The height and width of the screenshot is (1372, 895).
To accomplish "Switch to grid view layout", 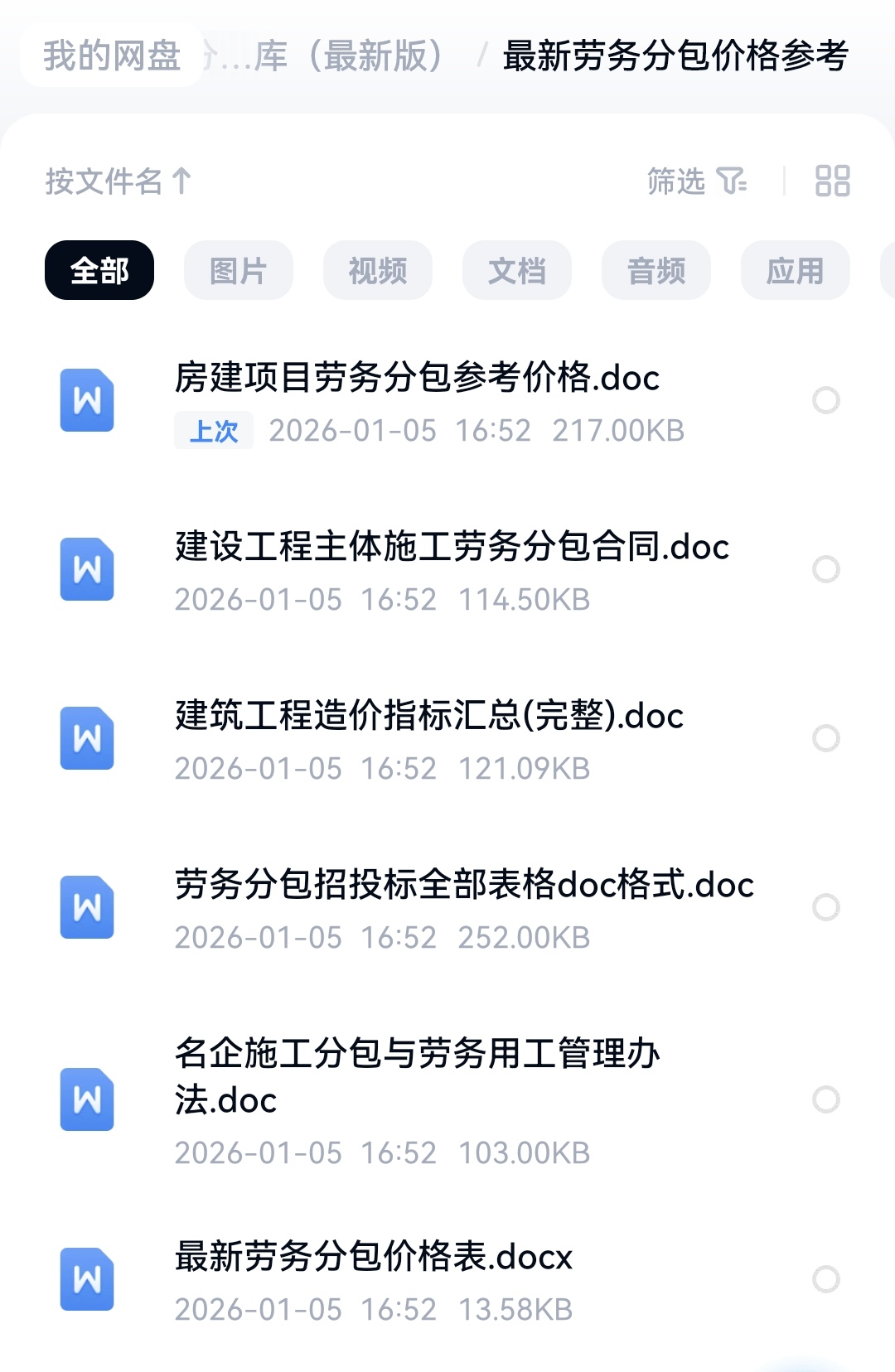I will click(832, 181).
